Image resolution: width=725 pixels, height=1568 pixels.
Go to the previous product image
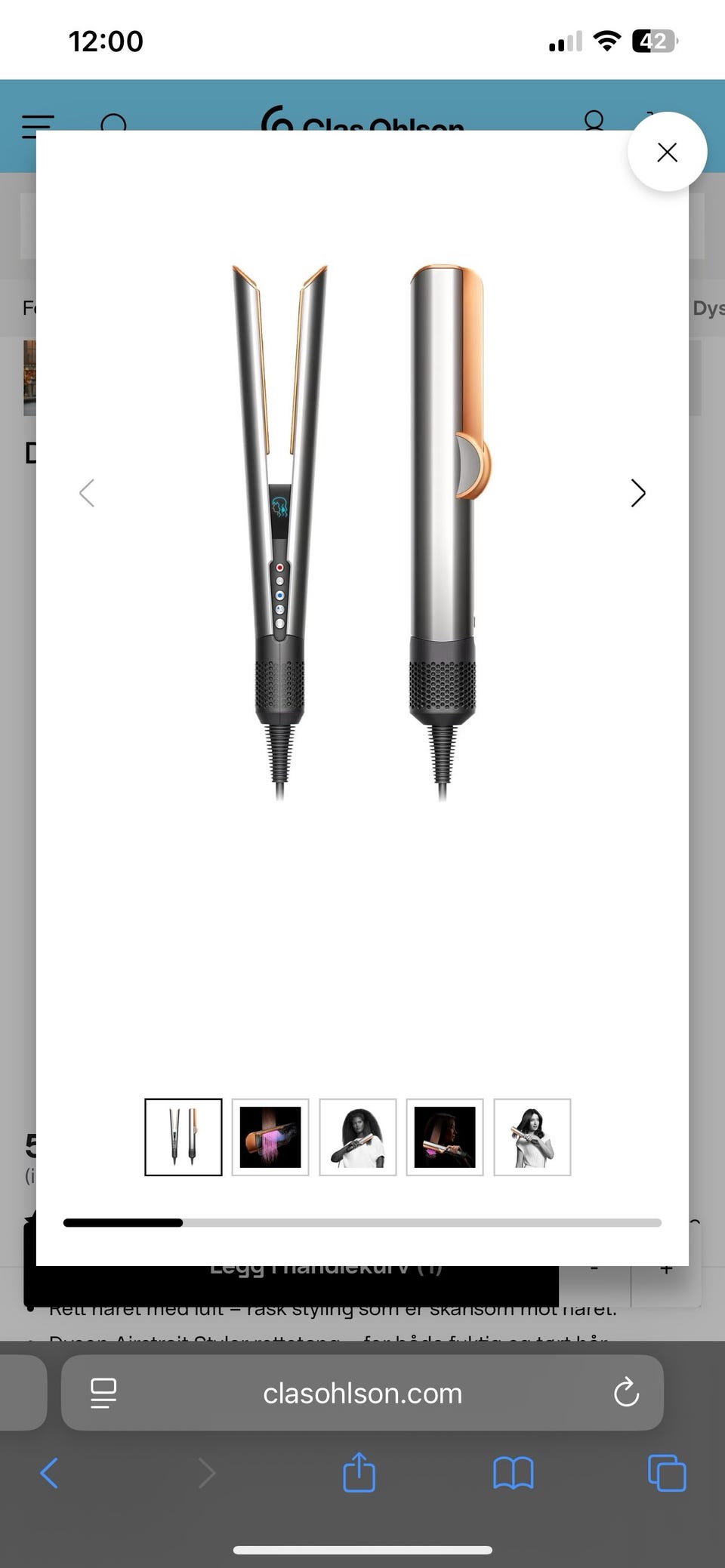coord(87,493)
